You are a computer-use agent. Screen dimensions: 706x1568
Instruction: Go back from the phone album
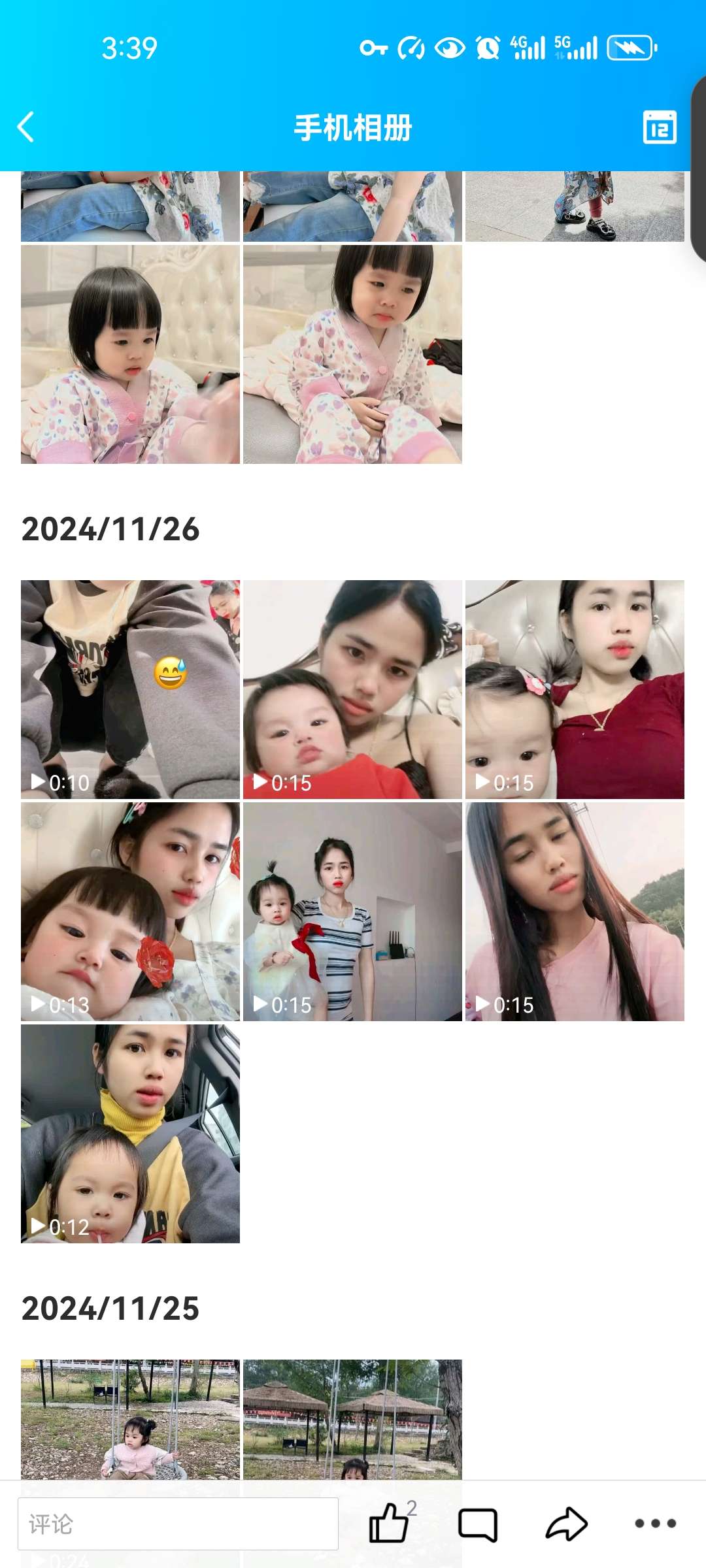(26, 127)
